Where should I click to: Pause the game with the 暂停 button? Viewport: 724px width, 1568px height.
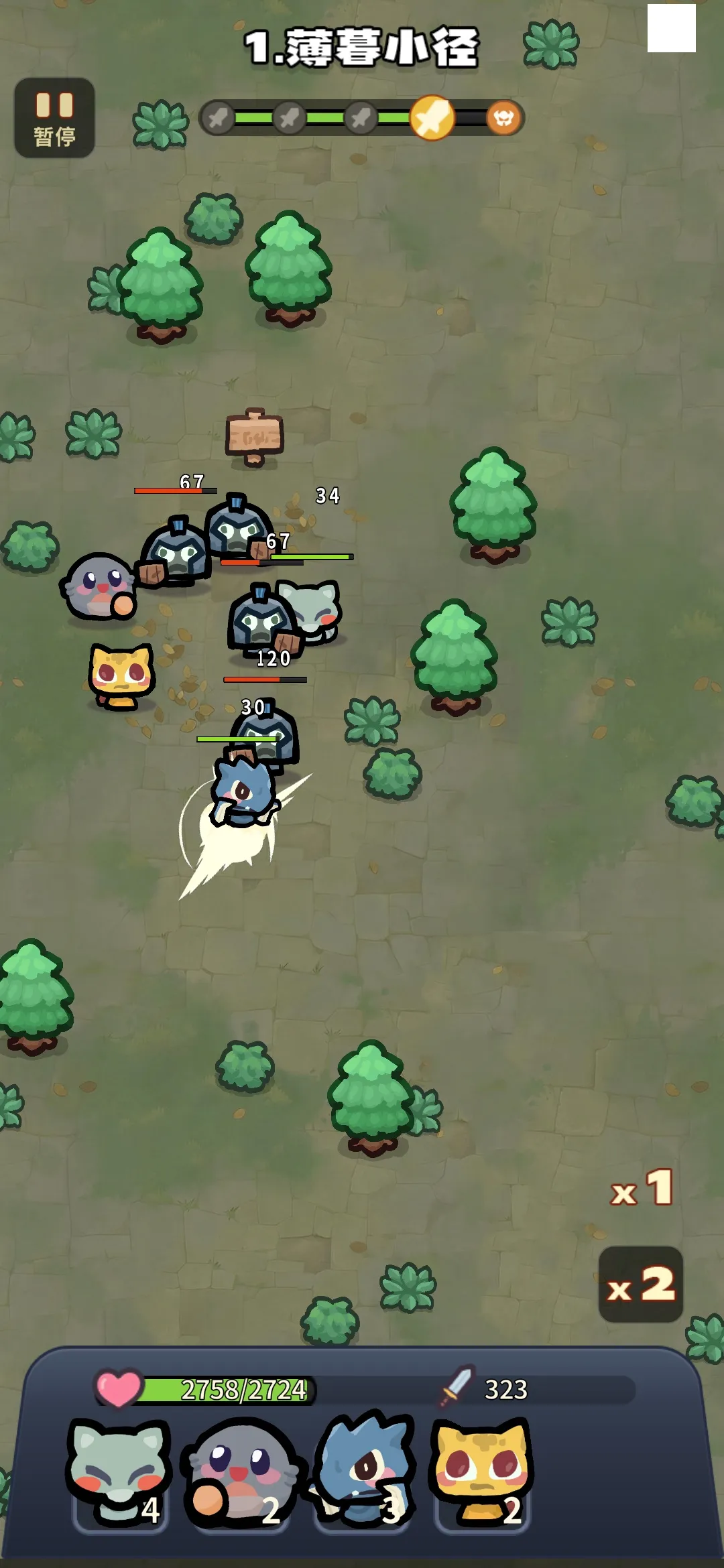pos(54,118)
